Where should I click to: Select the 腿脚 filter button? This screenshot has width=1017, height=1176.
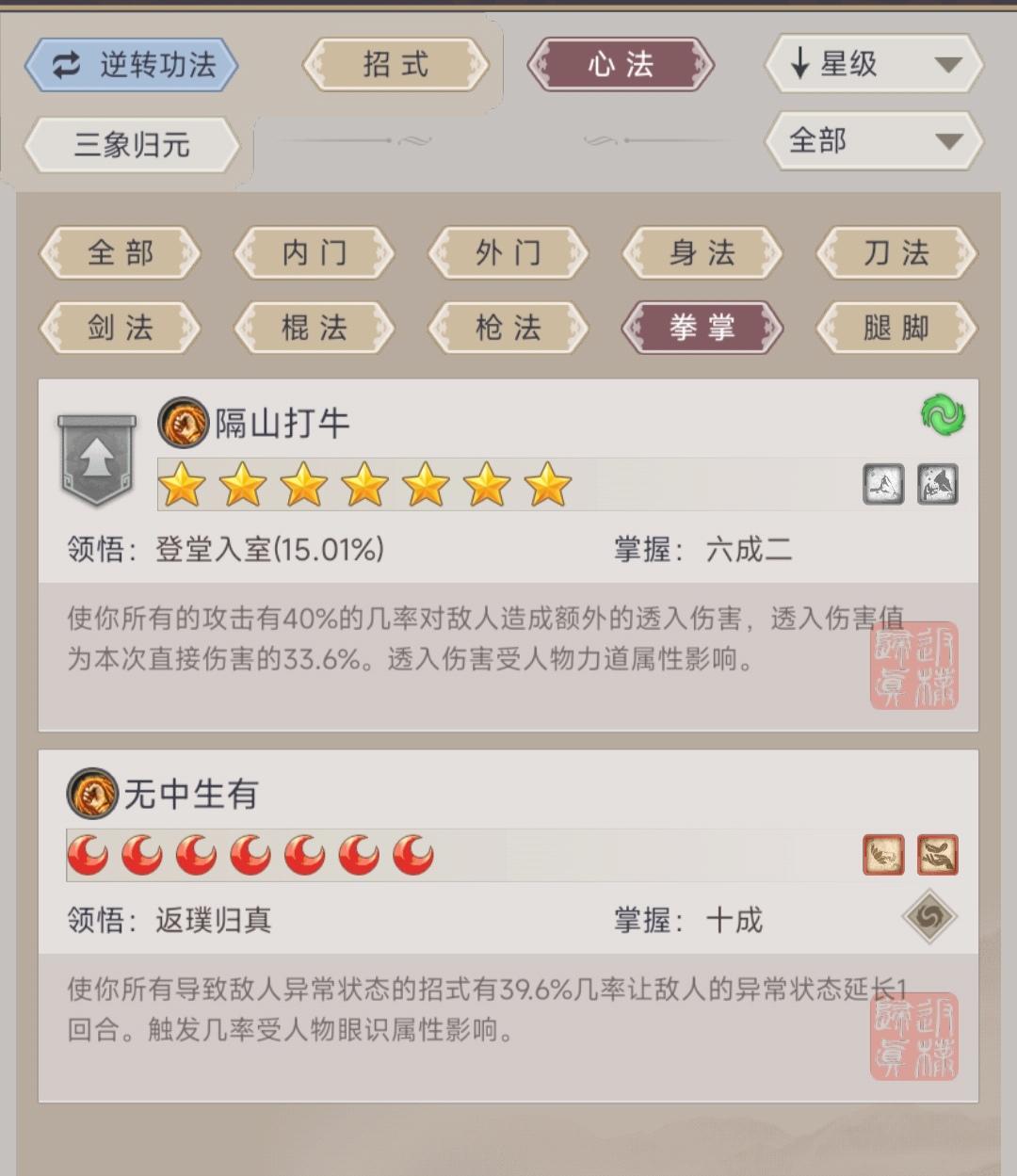point(896,329)
